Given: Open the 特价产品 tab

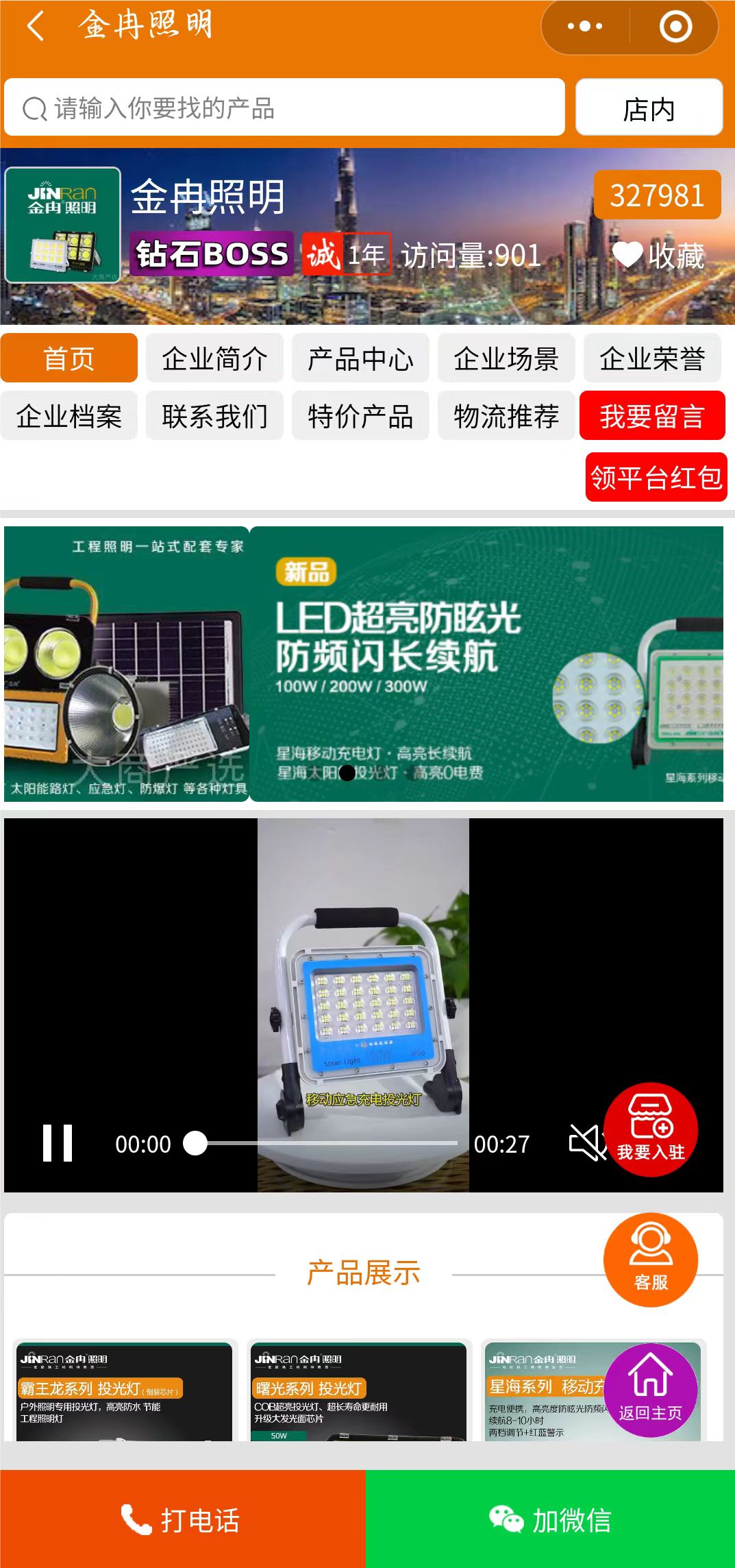Looking at the screenshot, I should pos(360,416).
